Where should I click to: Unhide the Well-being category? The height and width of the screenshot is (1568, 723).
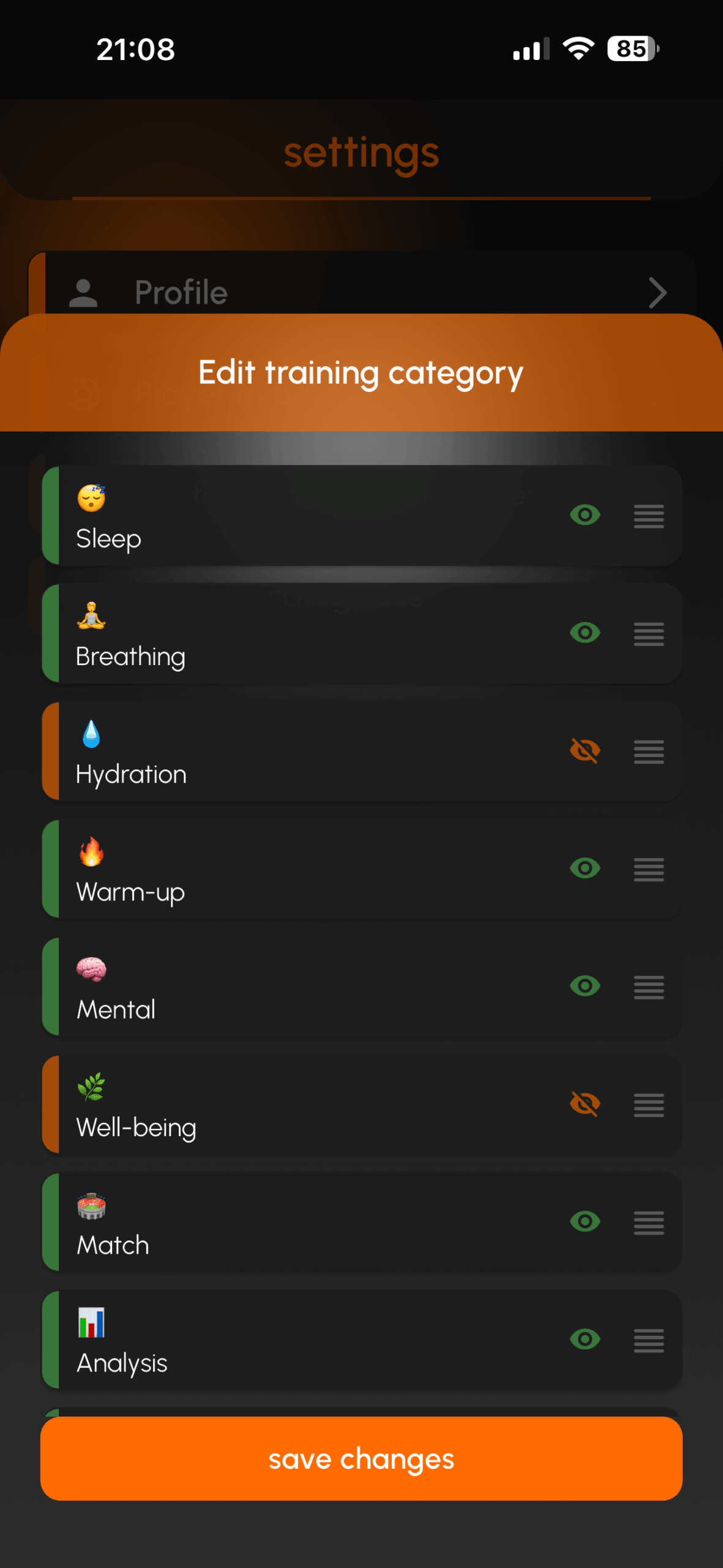click(x=585, y=1104)
